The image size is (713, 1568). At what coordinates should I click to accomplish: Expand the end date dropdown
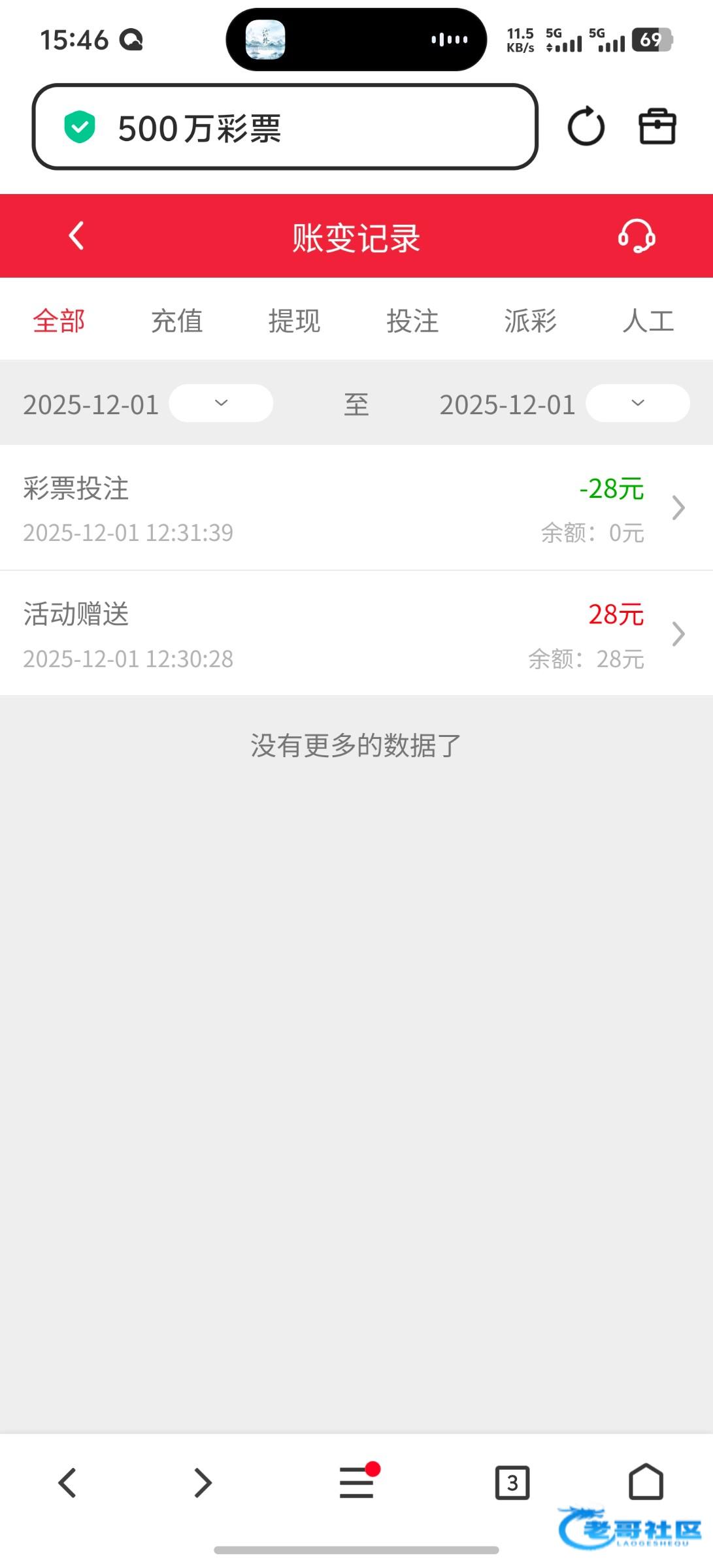tap(637, 403)
